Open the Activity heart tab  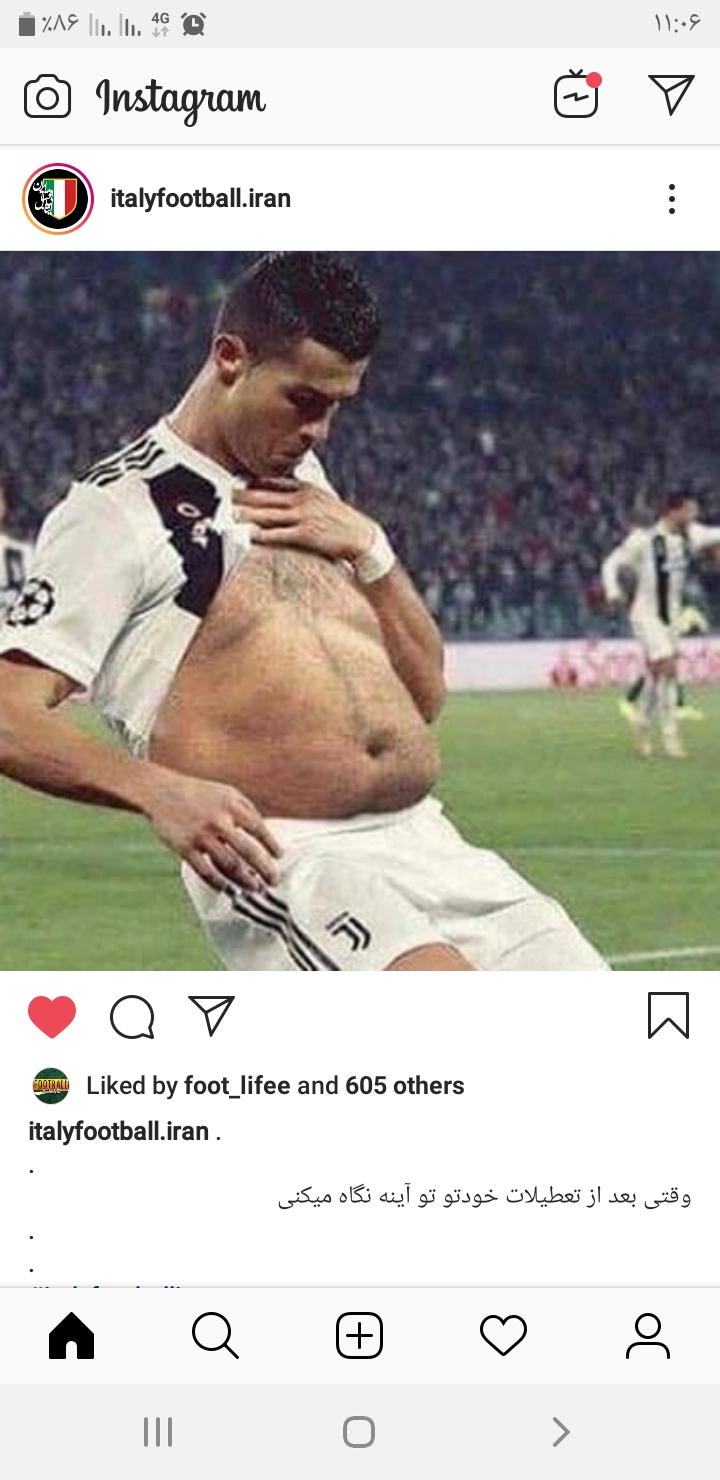click(x=503, y=1336)
